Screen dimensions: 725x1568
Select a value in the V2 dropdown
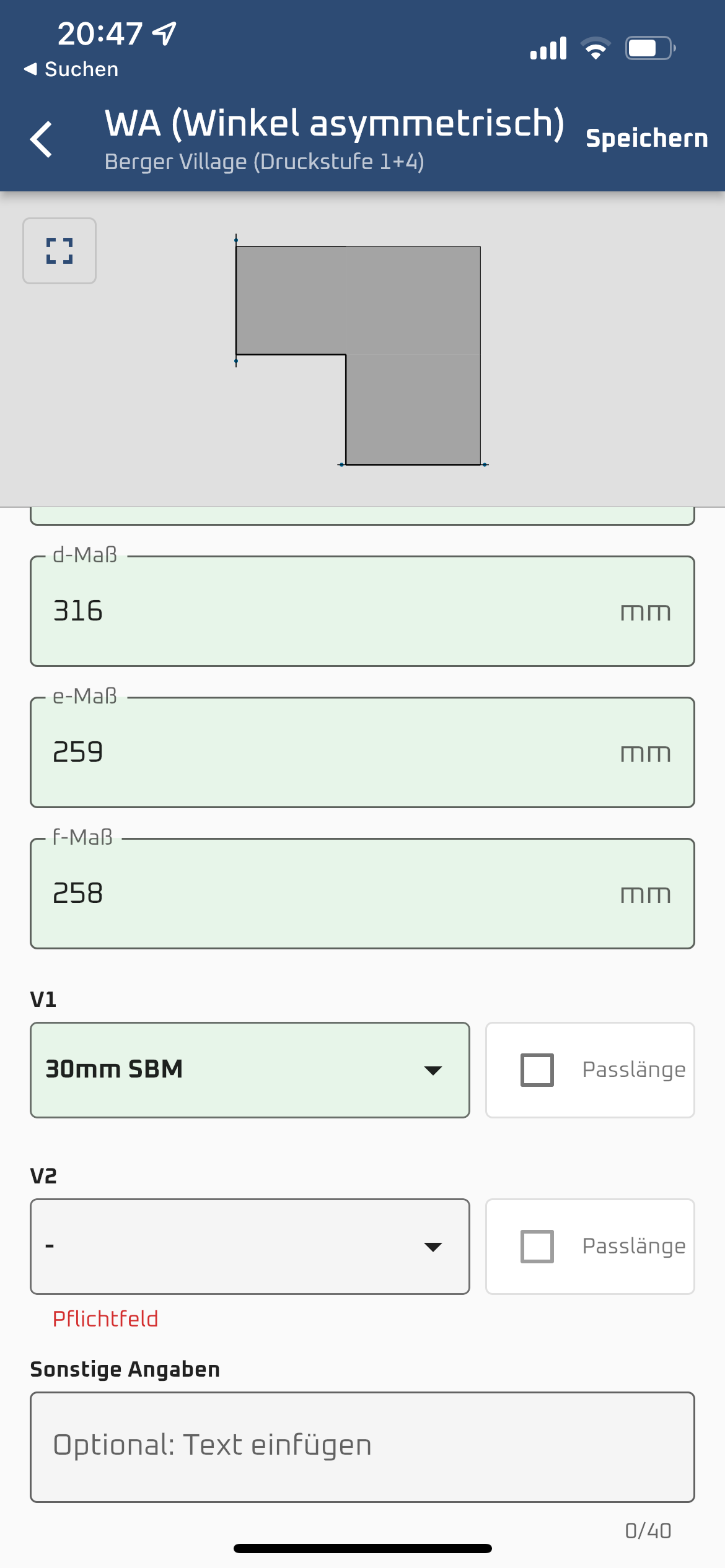click(x=250, y=1247)
